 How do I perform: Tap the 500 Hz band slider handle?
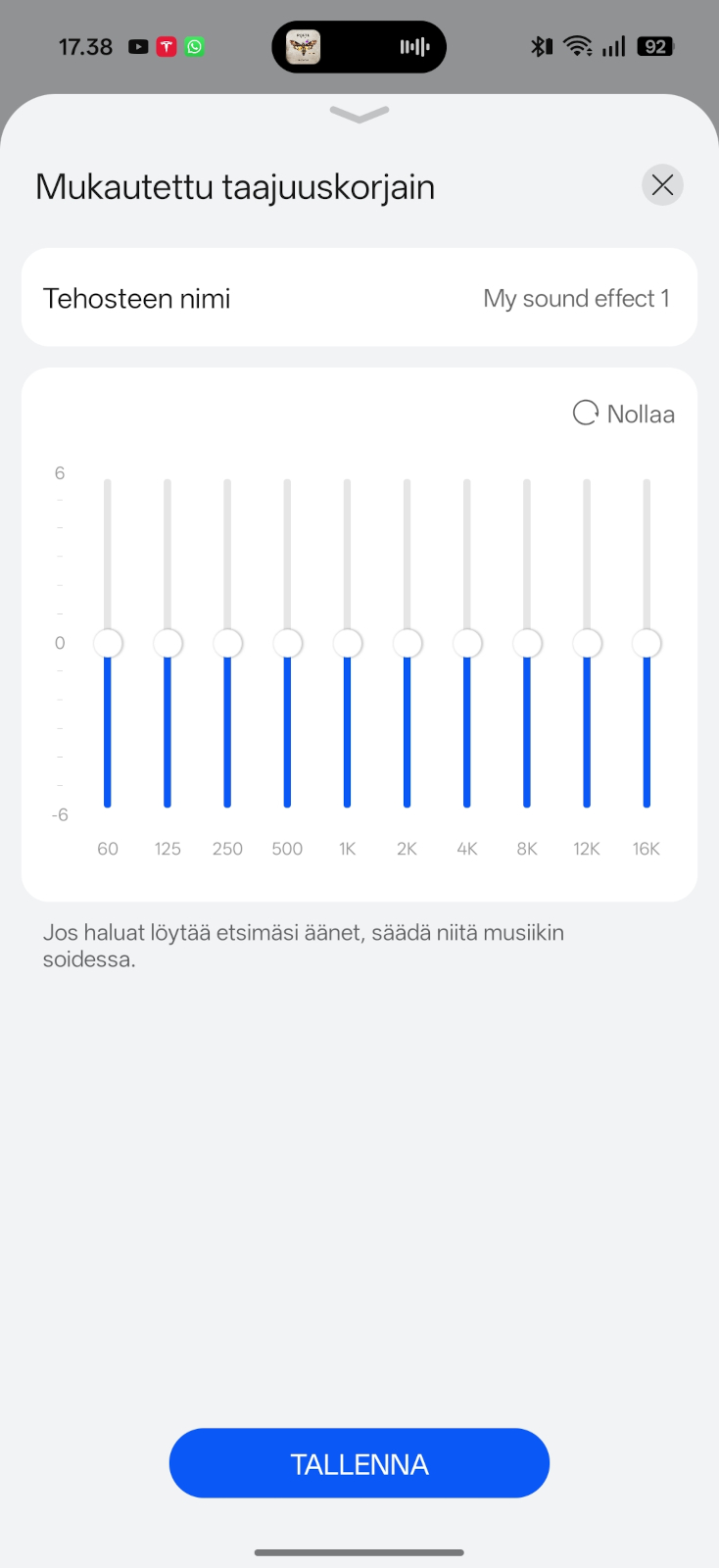[287, 643]
